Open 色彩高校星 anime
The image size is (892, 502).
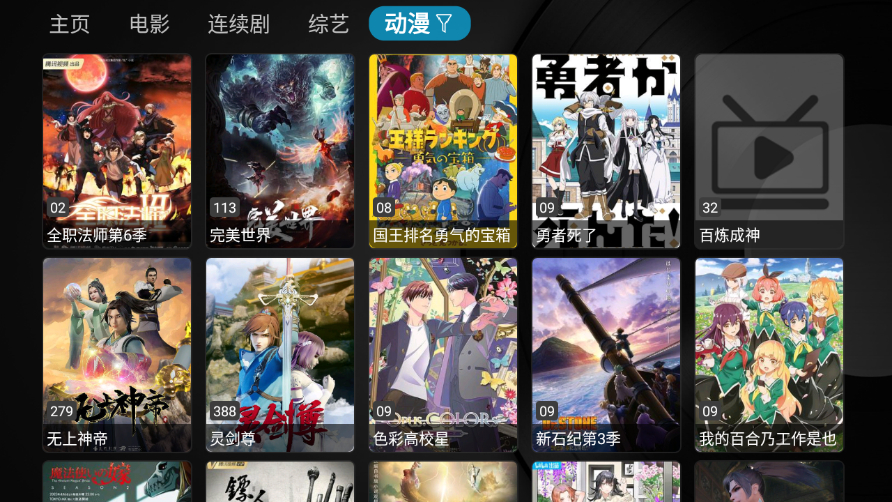(443, 354)
